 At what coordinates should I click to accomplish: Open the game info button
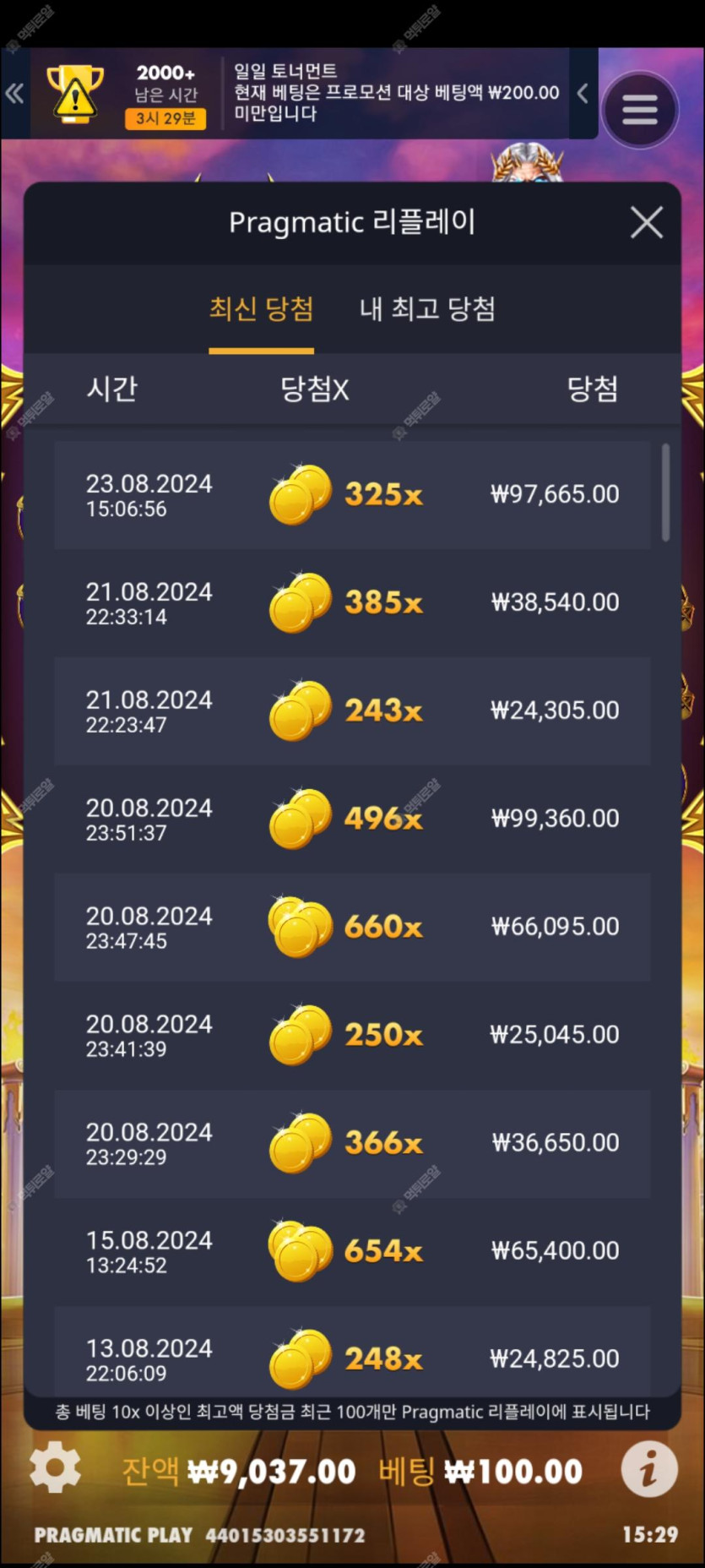click(648, 1469)
